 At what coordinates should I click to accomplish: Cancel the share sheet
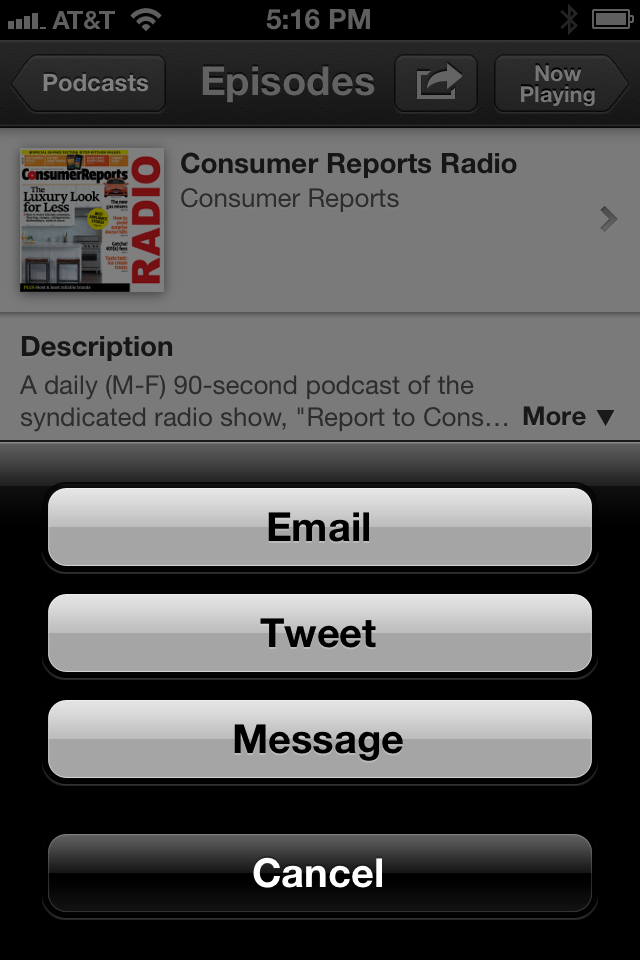(319, 873)
